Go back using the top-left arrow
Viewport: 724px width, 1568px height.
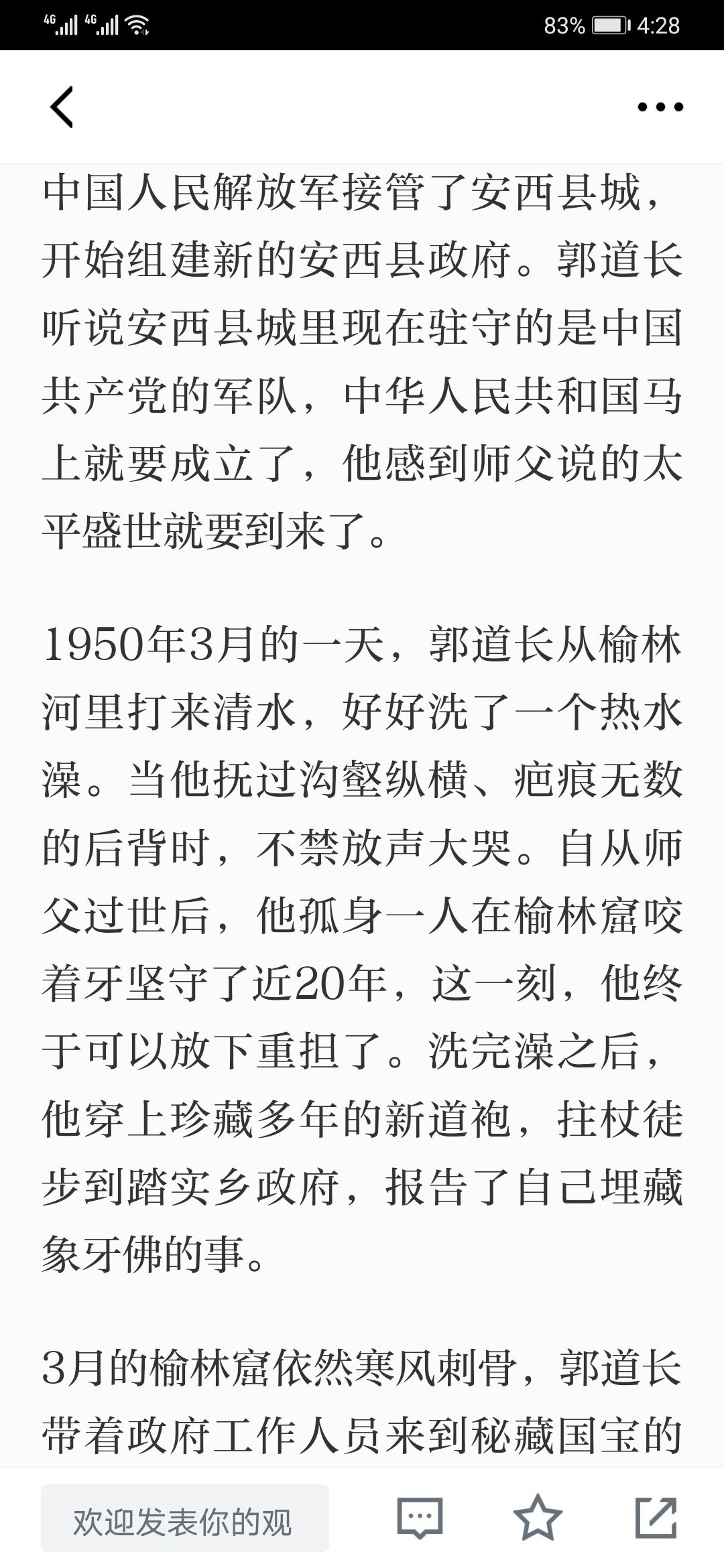pyautogui.click(x=62, y=107)
